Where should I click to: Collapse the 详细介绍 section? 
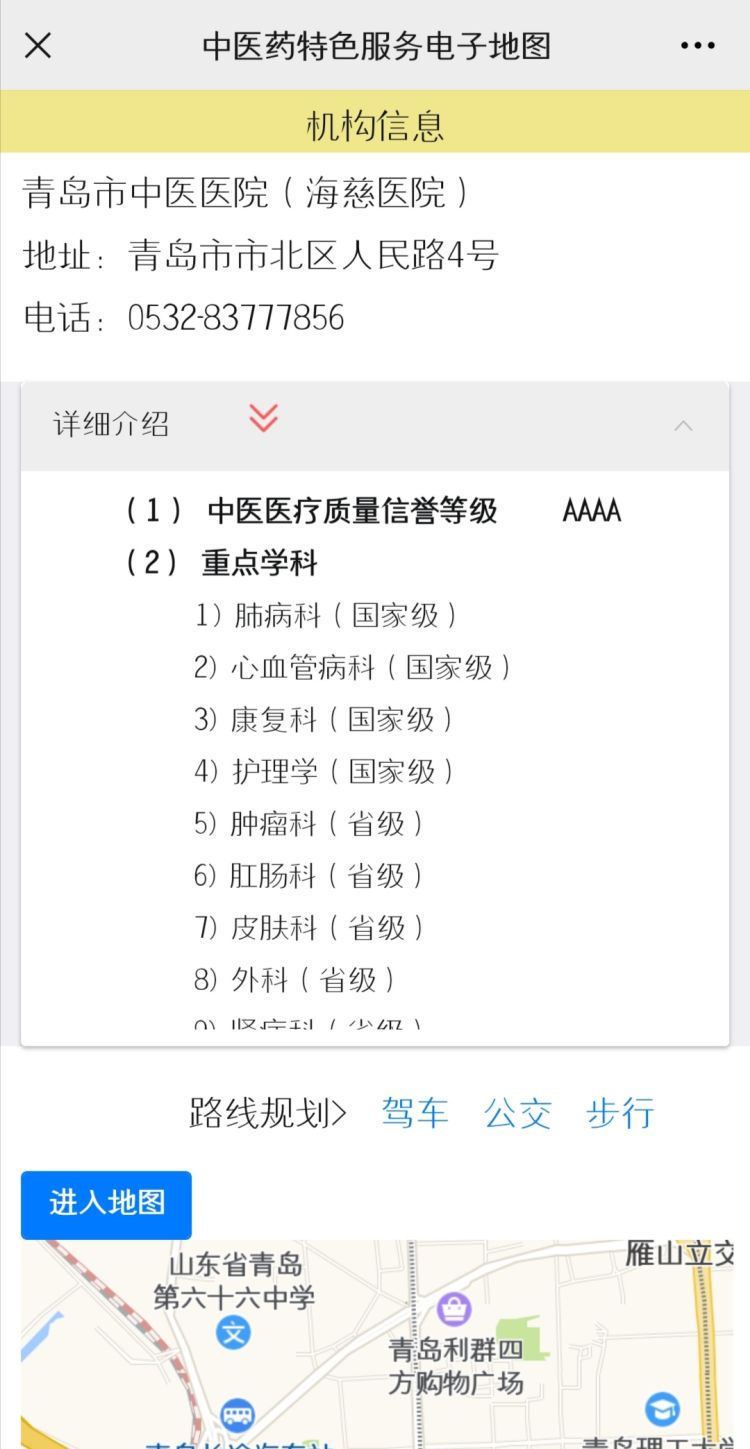click(683, 426)
